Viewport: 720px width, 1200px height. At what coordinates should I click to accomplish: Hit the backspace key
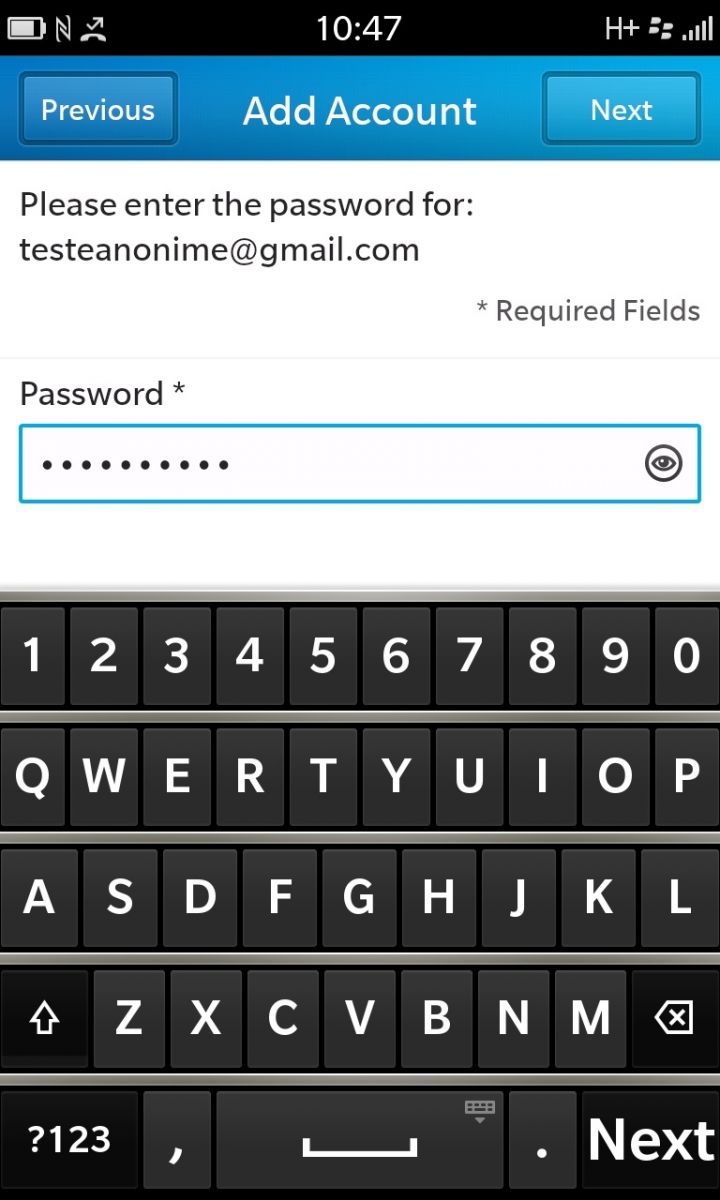[x=673, y=1018]
